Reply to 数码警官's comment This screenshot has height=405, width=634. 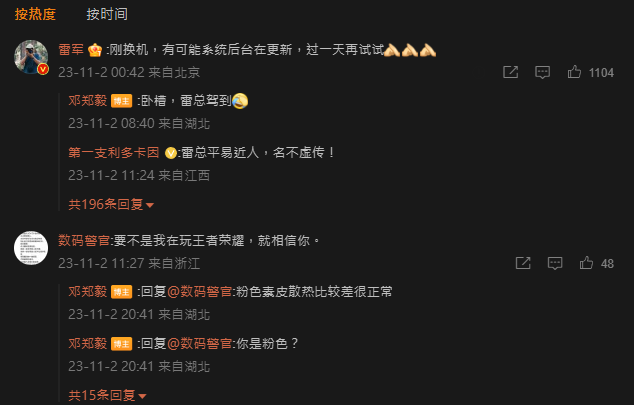554,263
